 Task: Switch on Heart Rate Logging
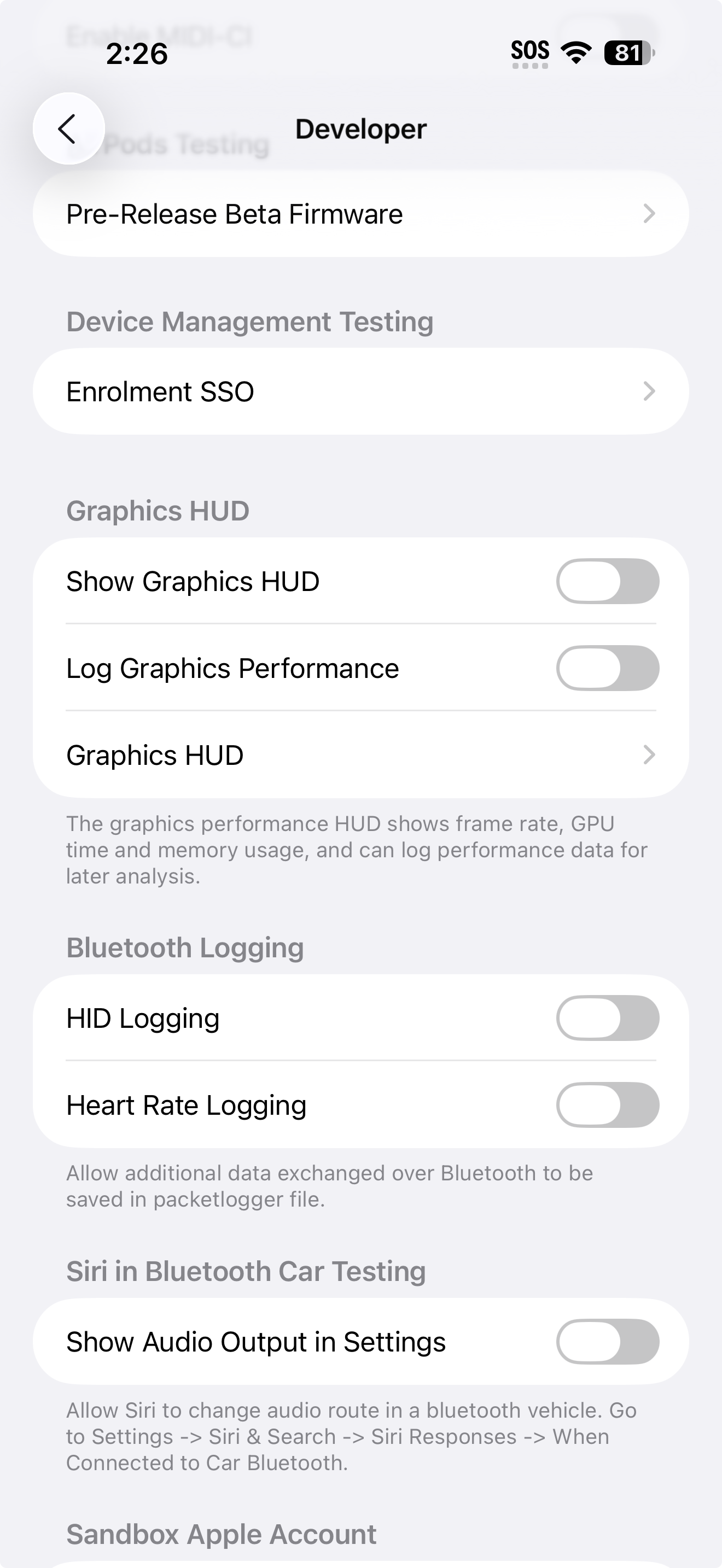coord(607,1105)
